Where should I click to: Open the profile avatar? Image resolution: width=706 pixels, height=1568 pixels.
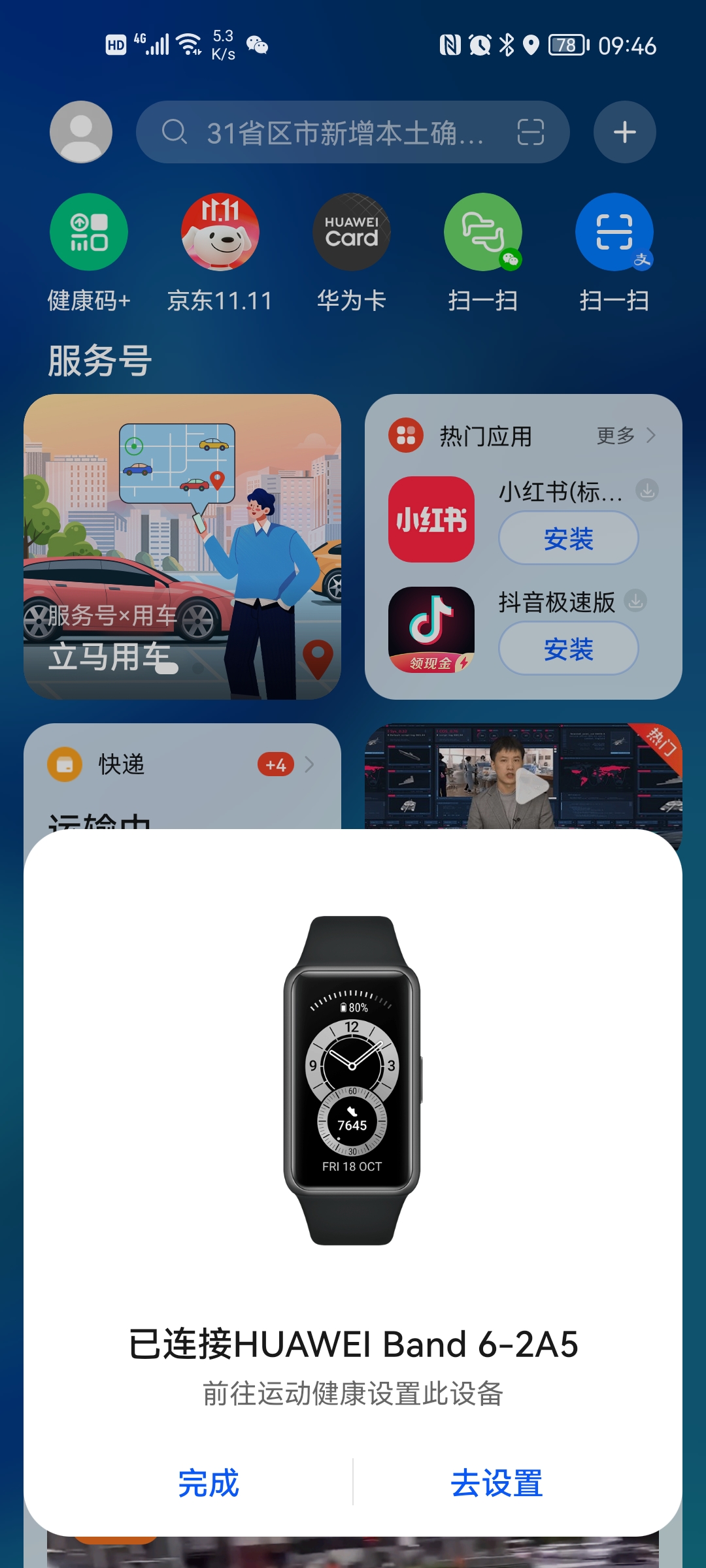81,132
